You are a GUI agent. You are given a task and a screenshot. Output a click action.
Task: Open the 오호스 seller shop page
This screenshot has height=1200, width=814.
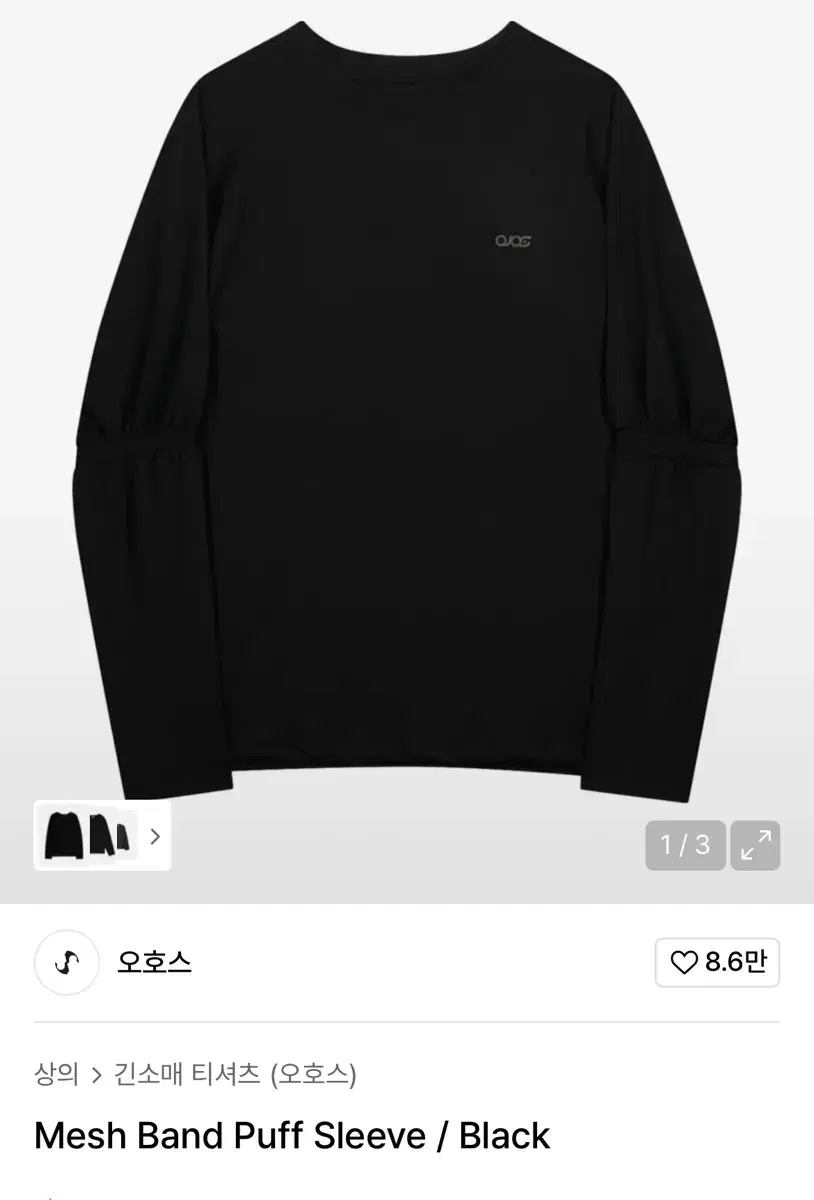[x=152, y=963]
